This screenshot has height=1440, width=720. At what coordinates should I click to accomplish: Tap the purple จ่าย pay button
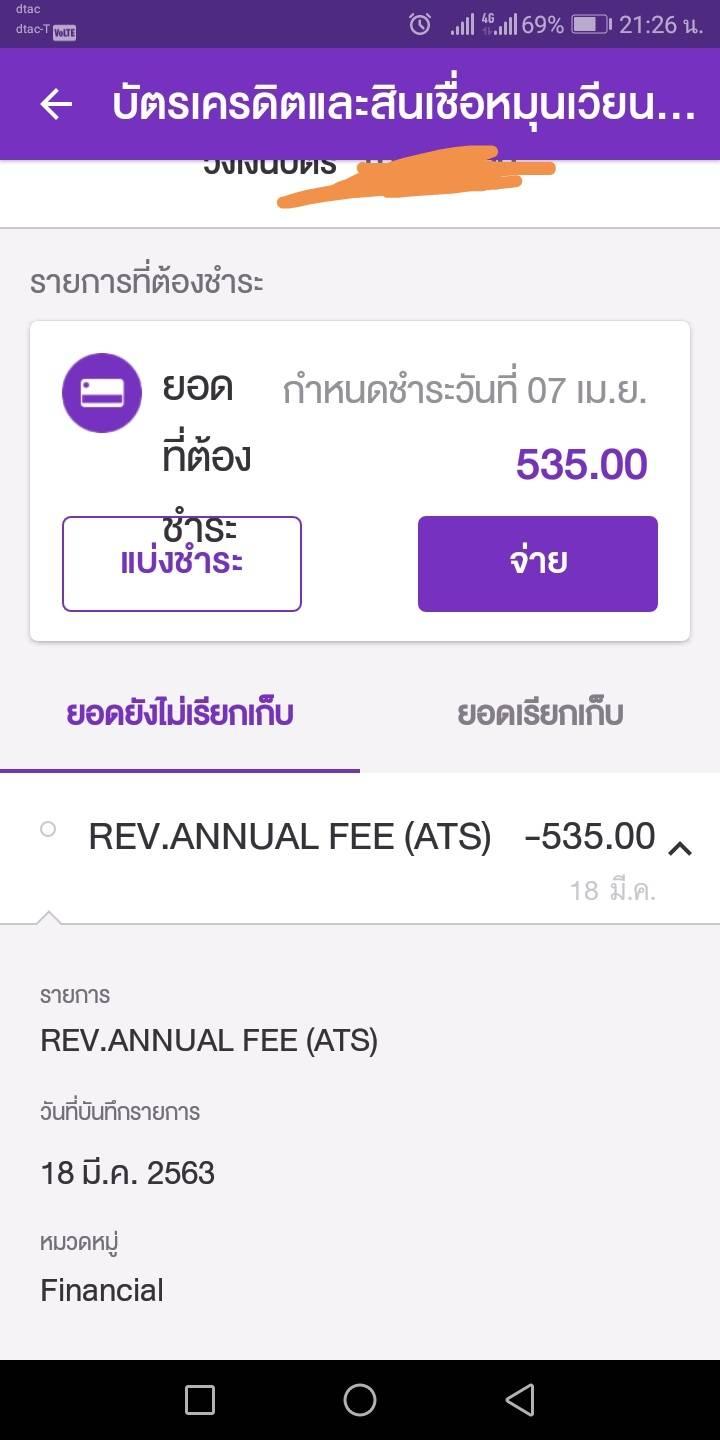pyautogui.click(x=538, y=563)
